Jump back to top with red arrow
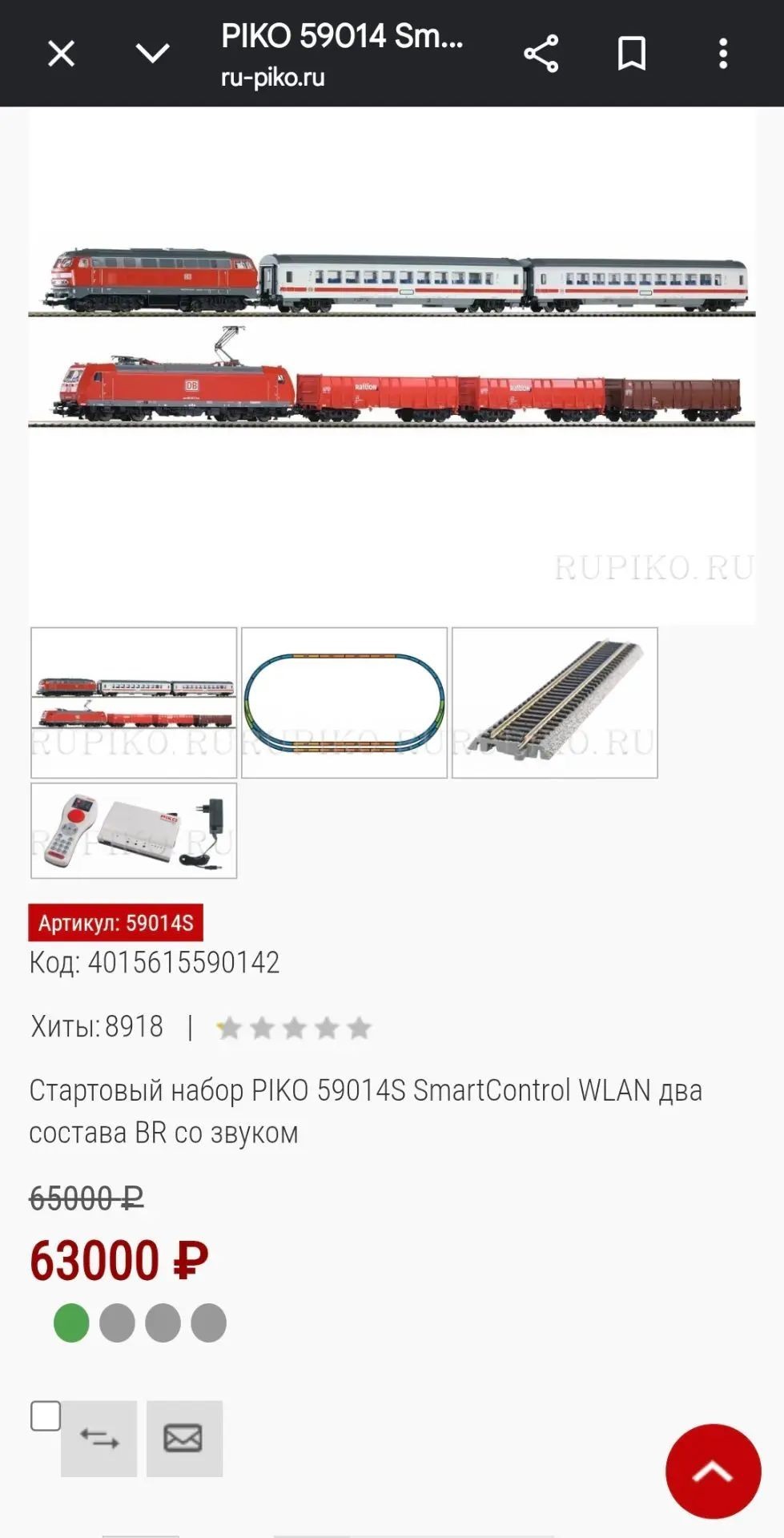Viewport: 784px width, 1538px height. point(713,1471)
